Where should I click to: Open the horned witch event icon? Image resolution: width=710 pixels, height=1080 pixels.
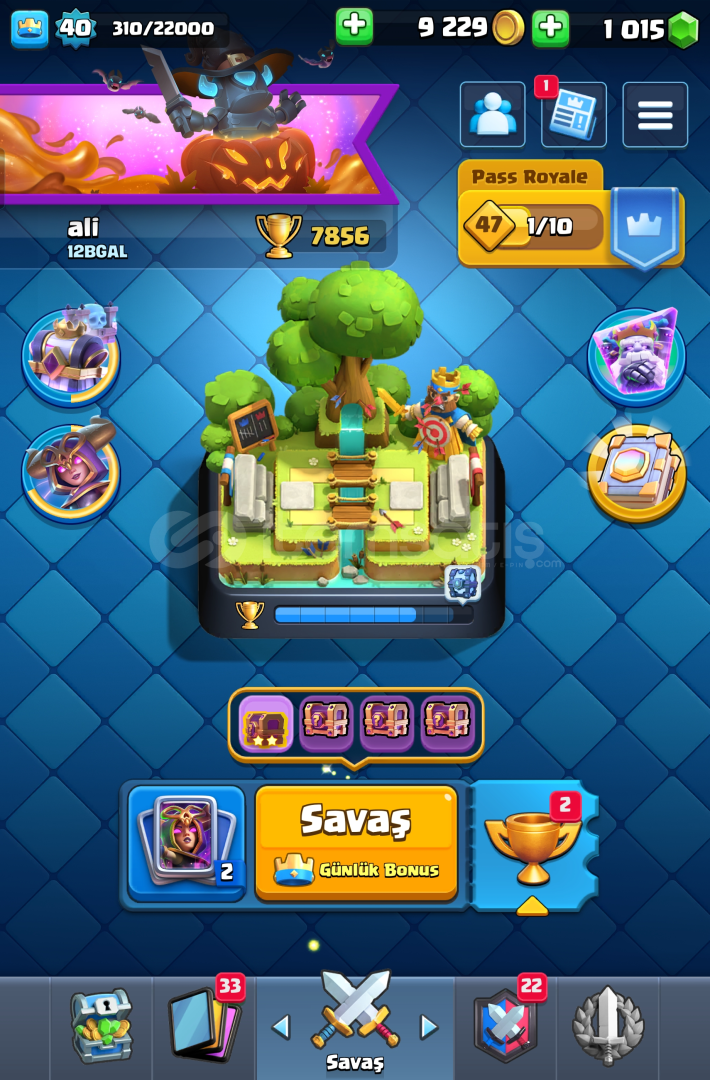coord(70,470)
